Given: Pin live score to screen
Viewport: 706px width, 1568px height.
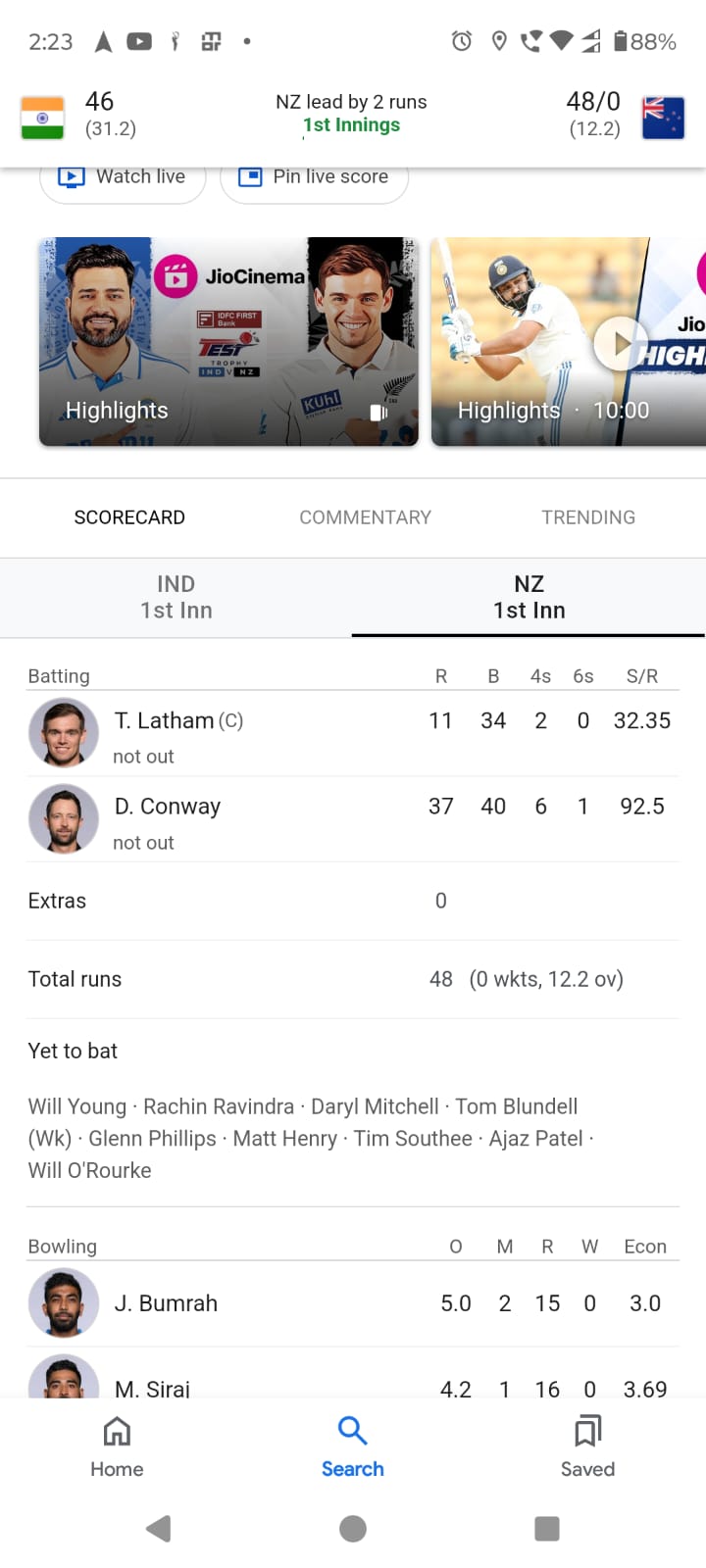Looking at the screenshot, I should pos(314,177).
